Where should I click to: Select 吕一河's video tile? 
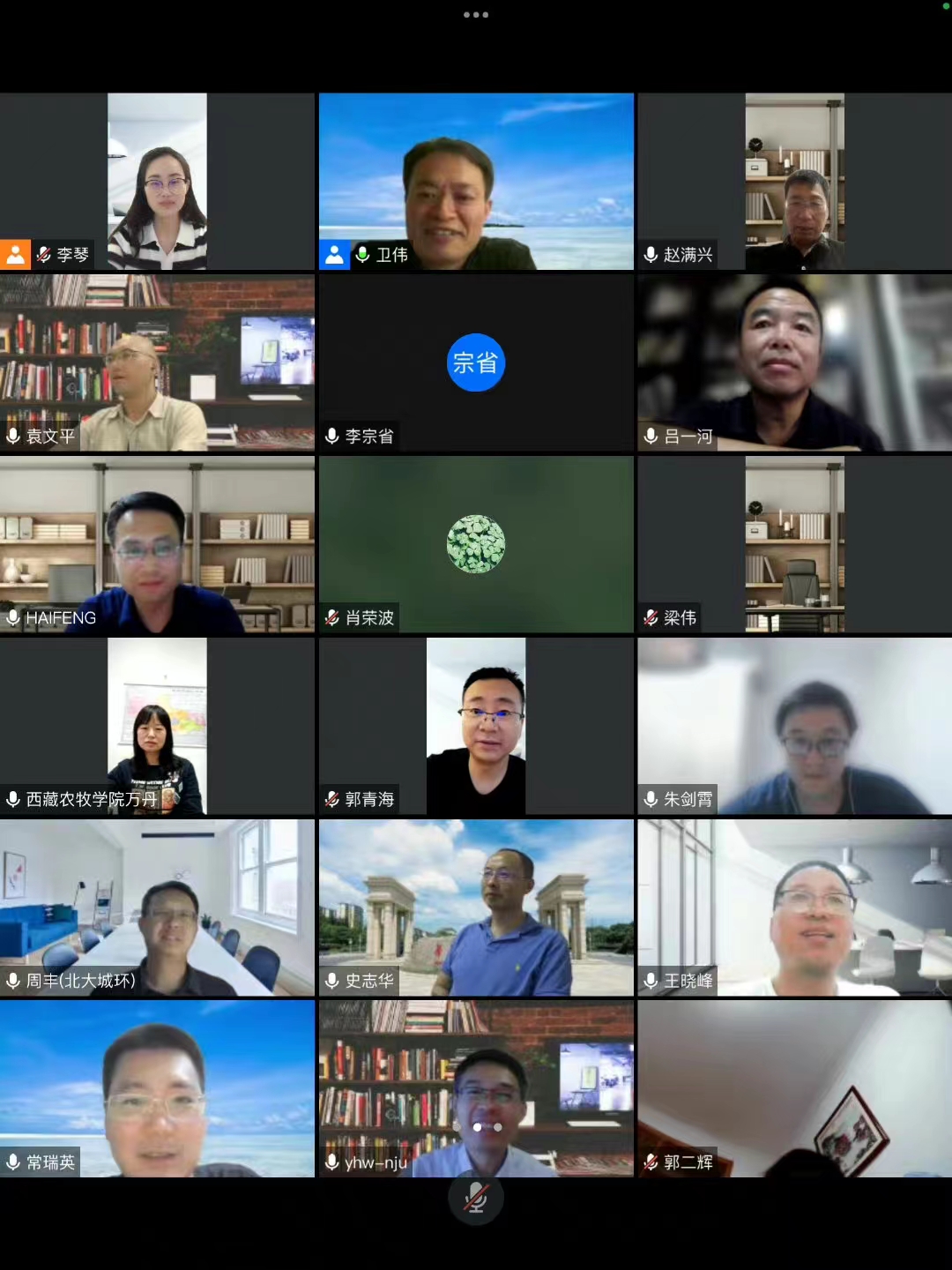coord(794,362)
